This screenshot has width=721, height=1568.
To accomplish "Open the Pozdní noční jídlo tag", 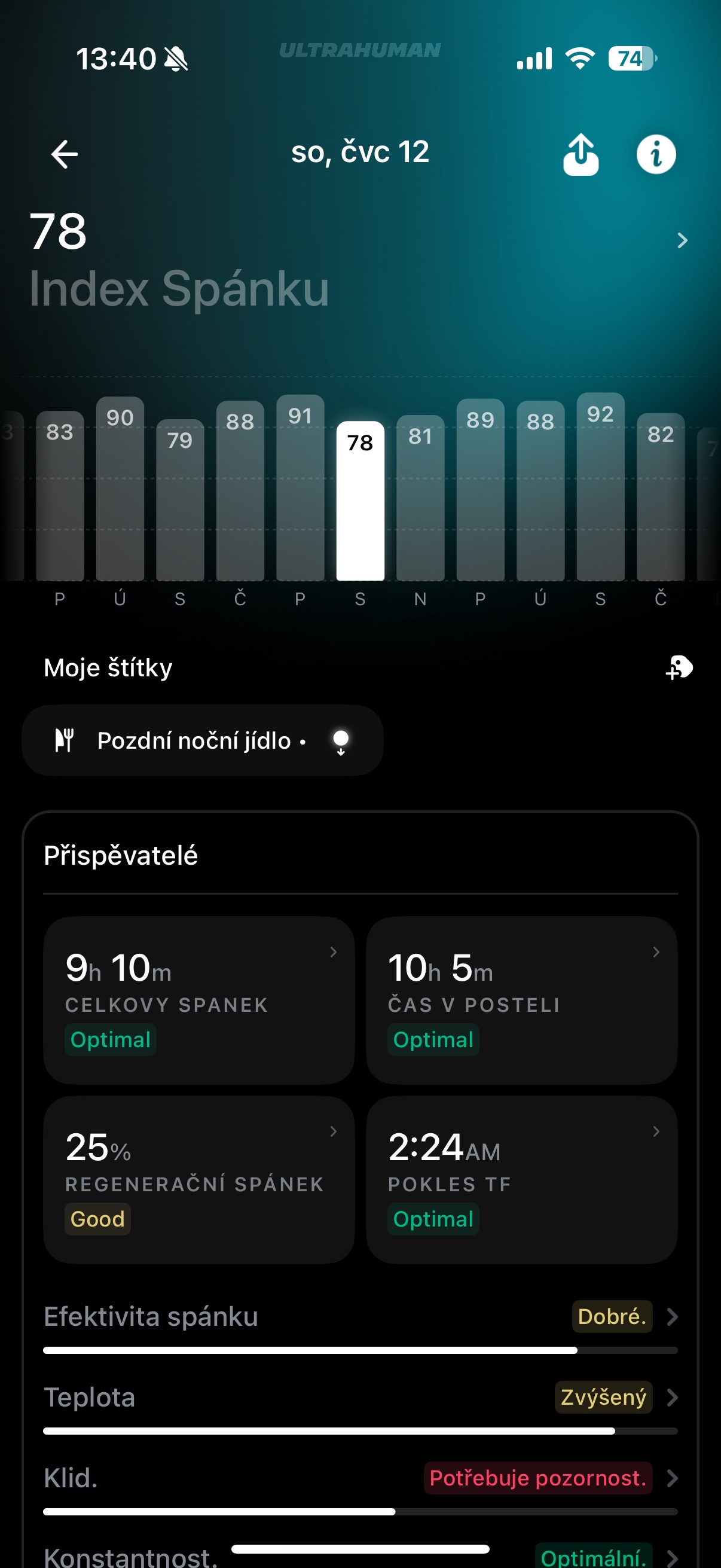I will coord(202,740).
